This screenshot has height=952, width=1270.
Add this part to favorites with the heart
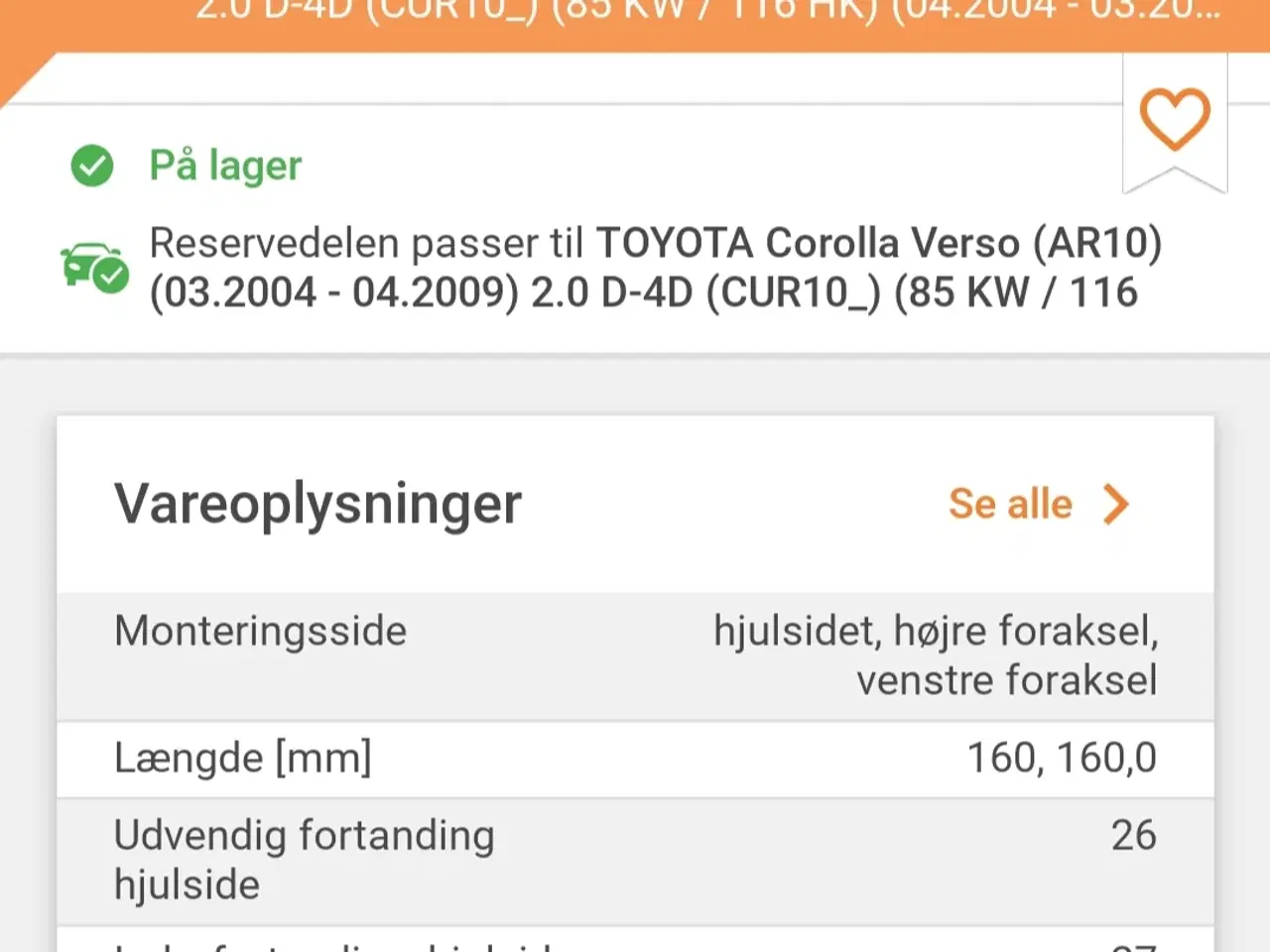click(x=1175, y=119)
